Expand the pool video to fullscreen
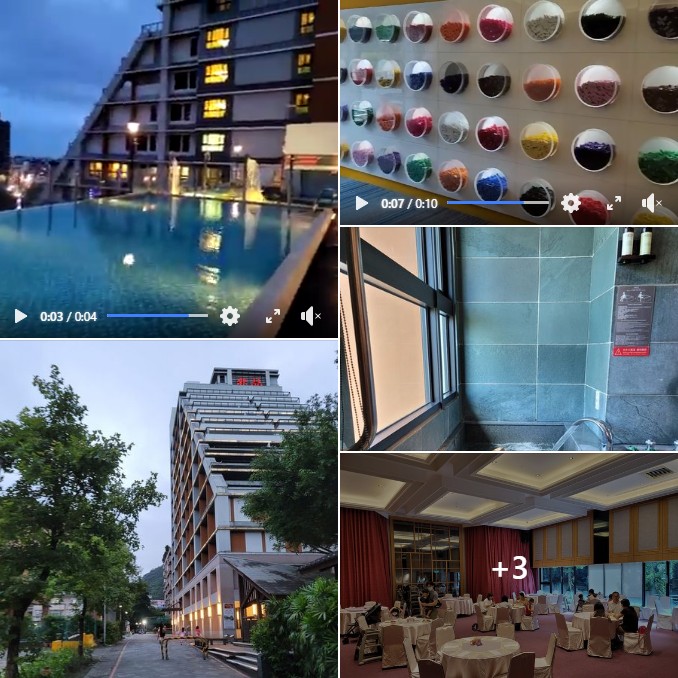 273,316
